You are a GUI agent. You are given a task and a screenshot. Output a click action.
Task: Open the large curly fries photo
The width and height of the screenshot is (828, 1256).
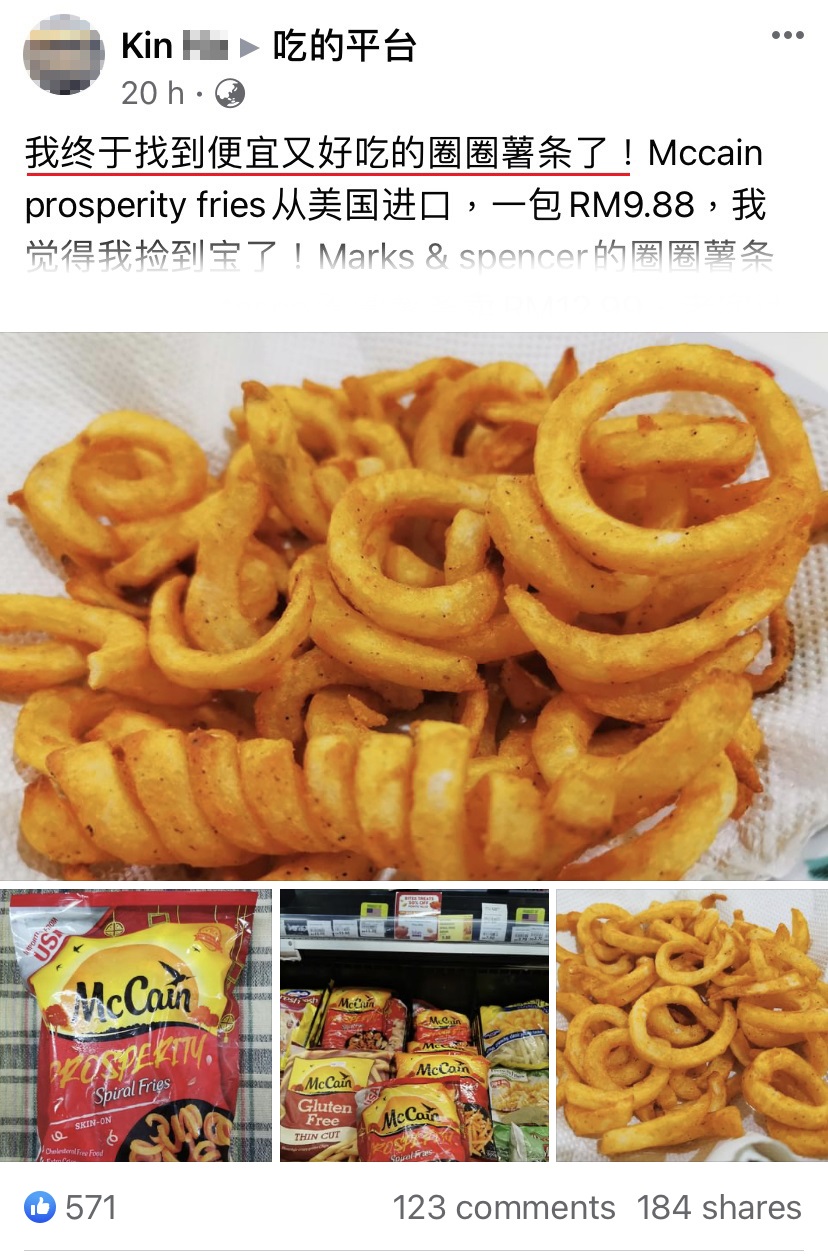(414, 606)
